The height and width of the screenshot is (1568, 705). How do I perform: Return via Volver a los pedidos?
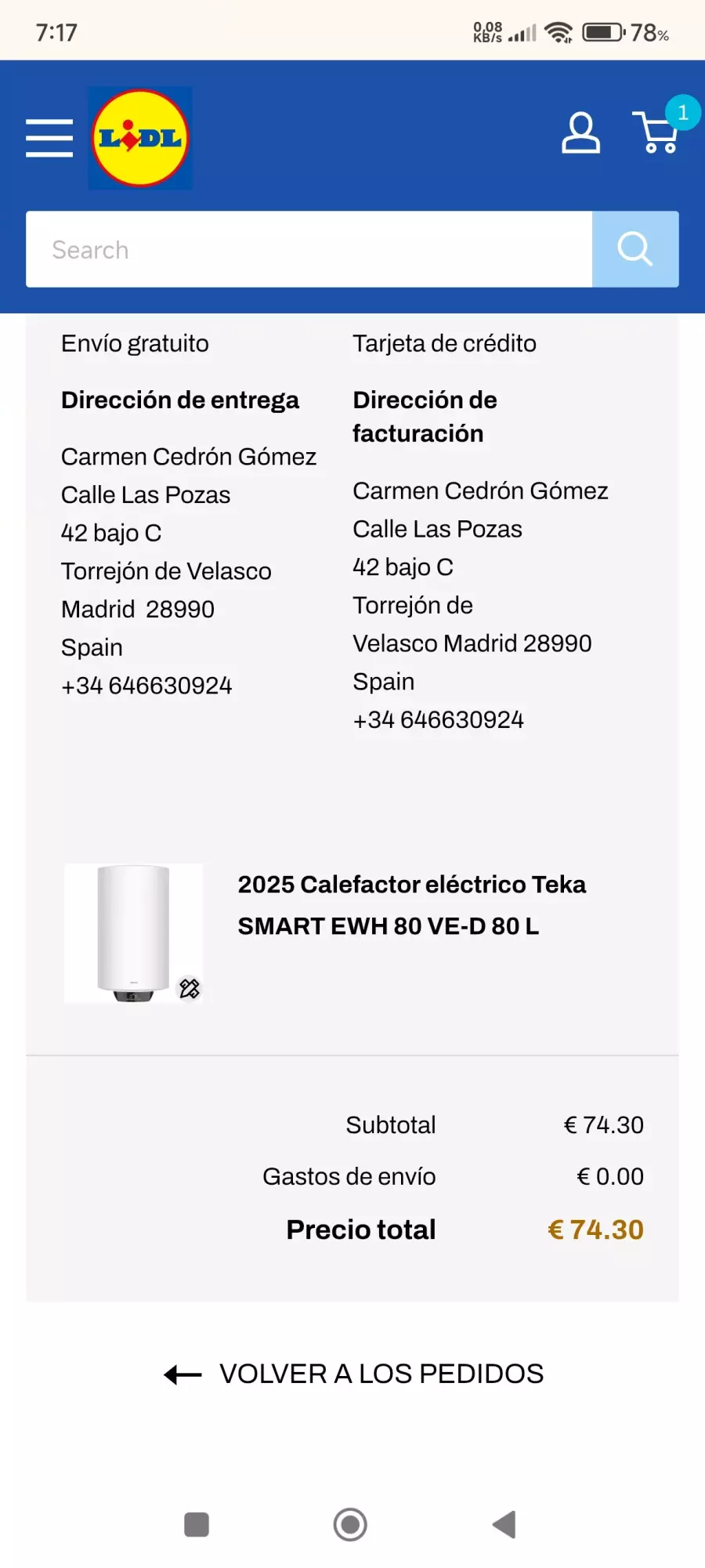(x=353, y=1374)
